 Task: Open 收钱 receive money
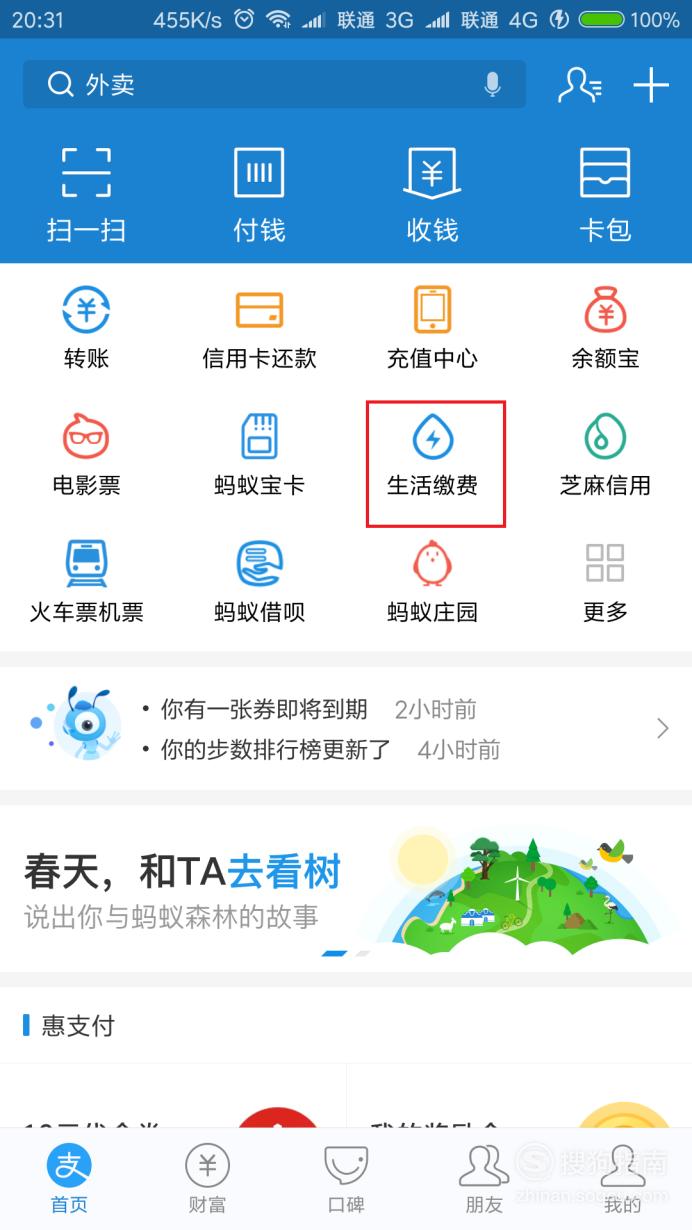pyautogui.click(x=432, y=195)
